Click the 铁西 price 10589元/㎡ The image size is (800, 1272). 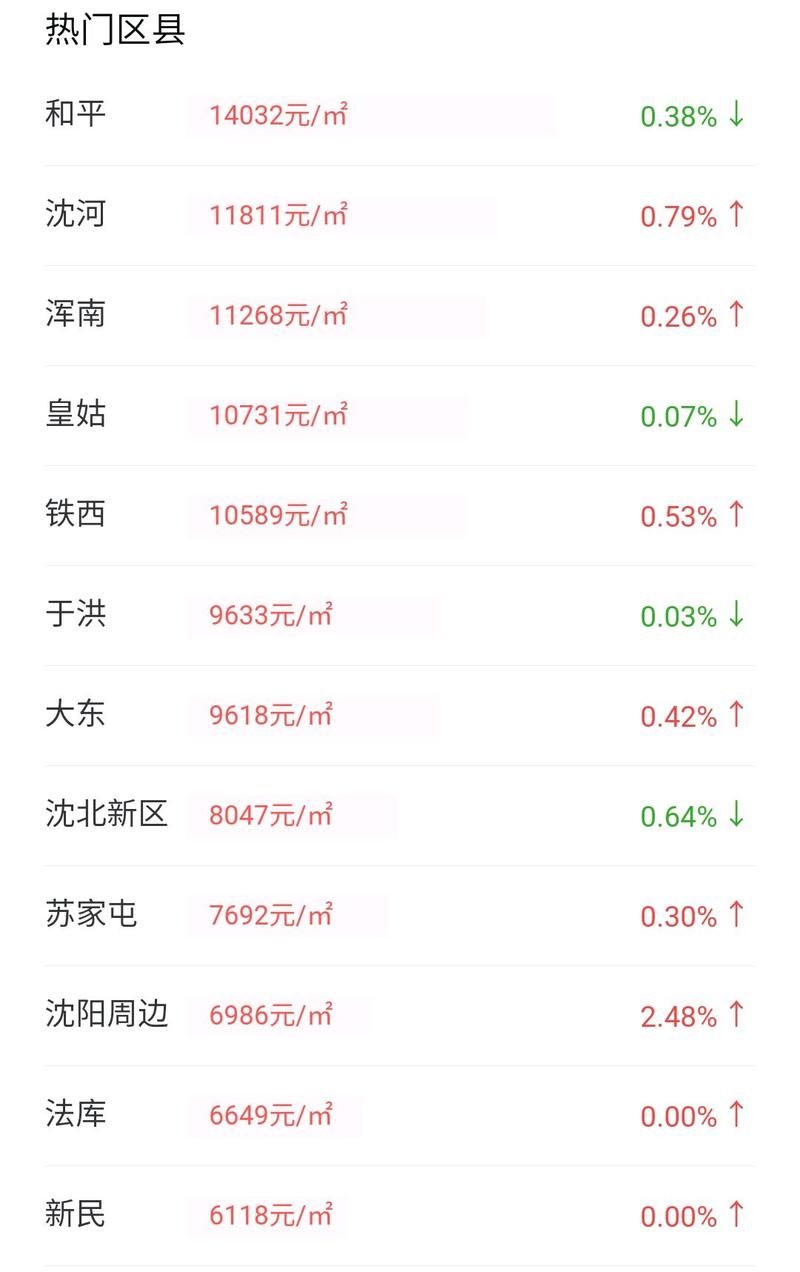pyautogui.click(x=272, y=516)
